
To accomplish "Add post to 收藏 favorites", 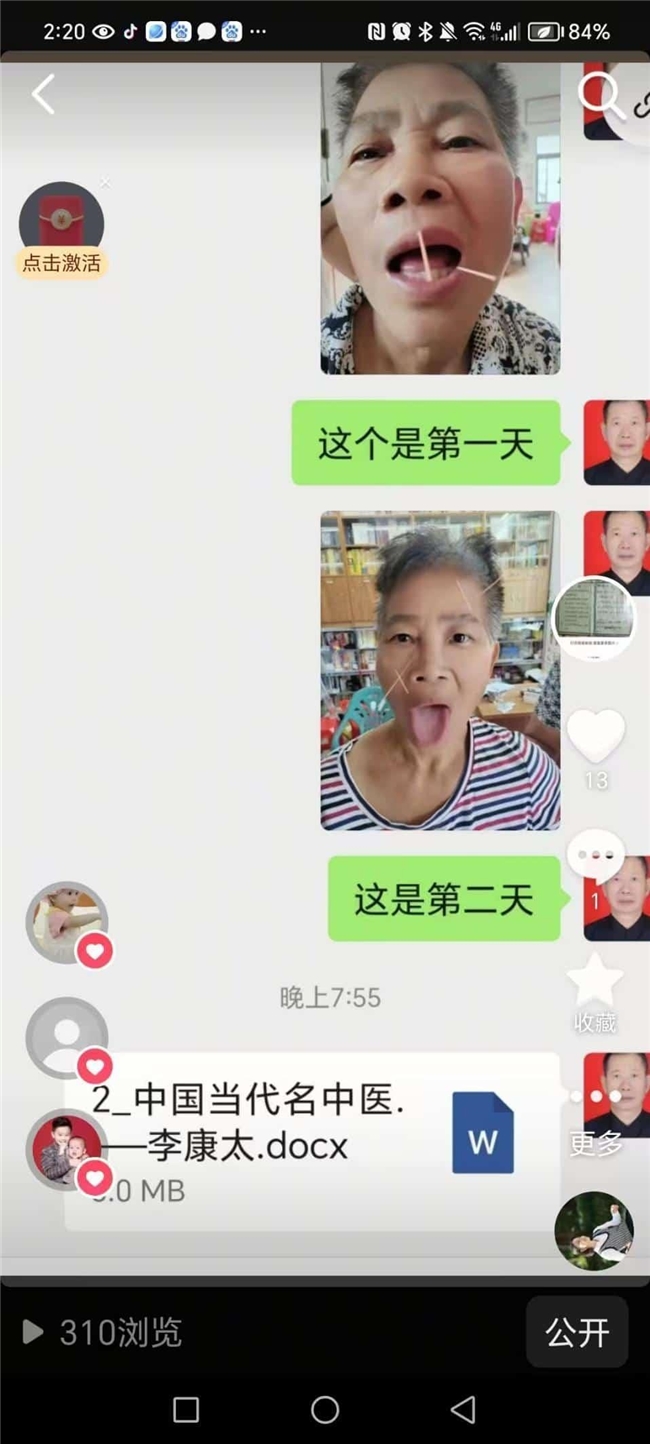I will [595, 982].
